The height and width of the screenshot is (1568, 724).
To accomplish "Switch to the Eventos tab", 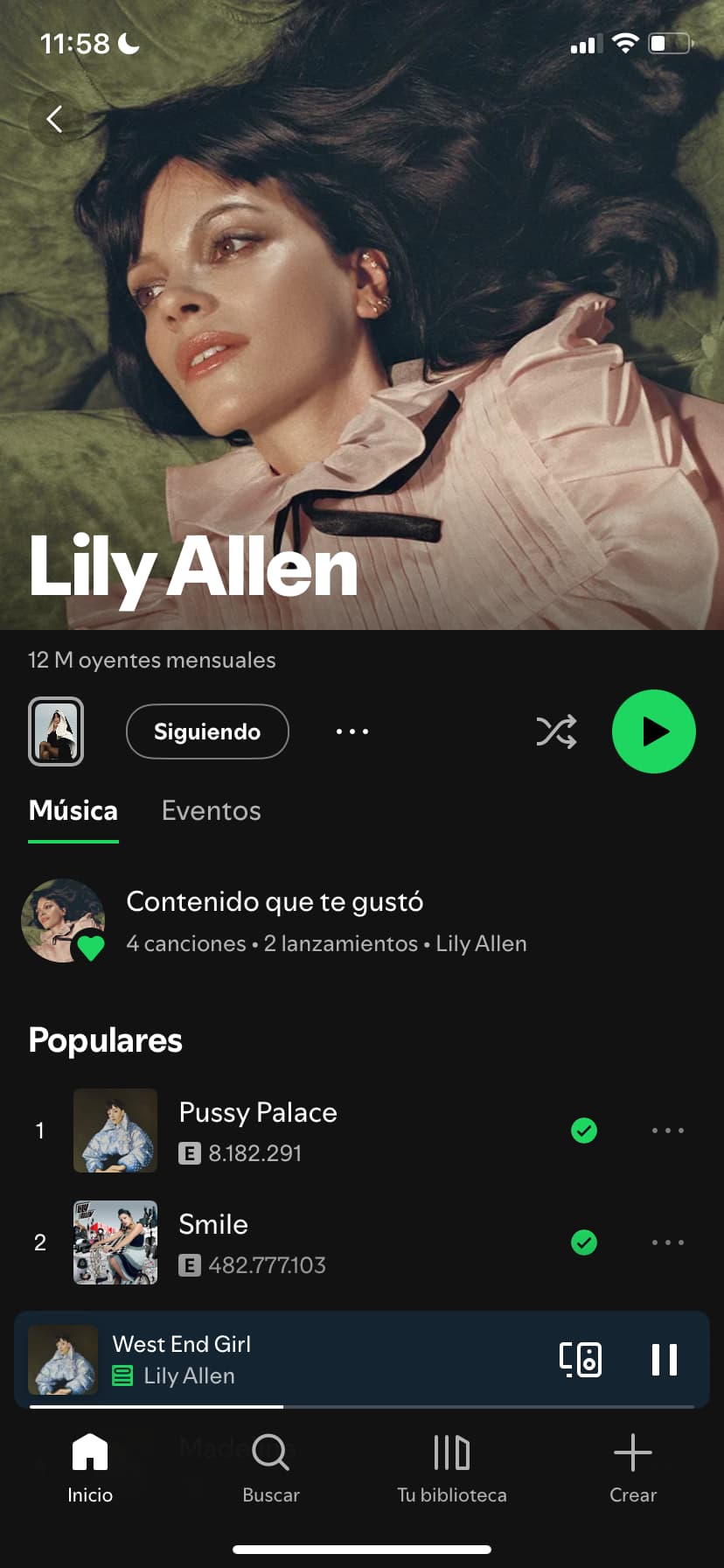I will coord(212,811).
